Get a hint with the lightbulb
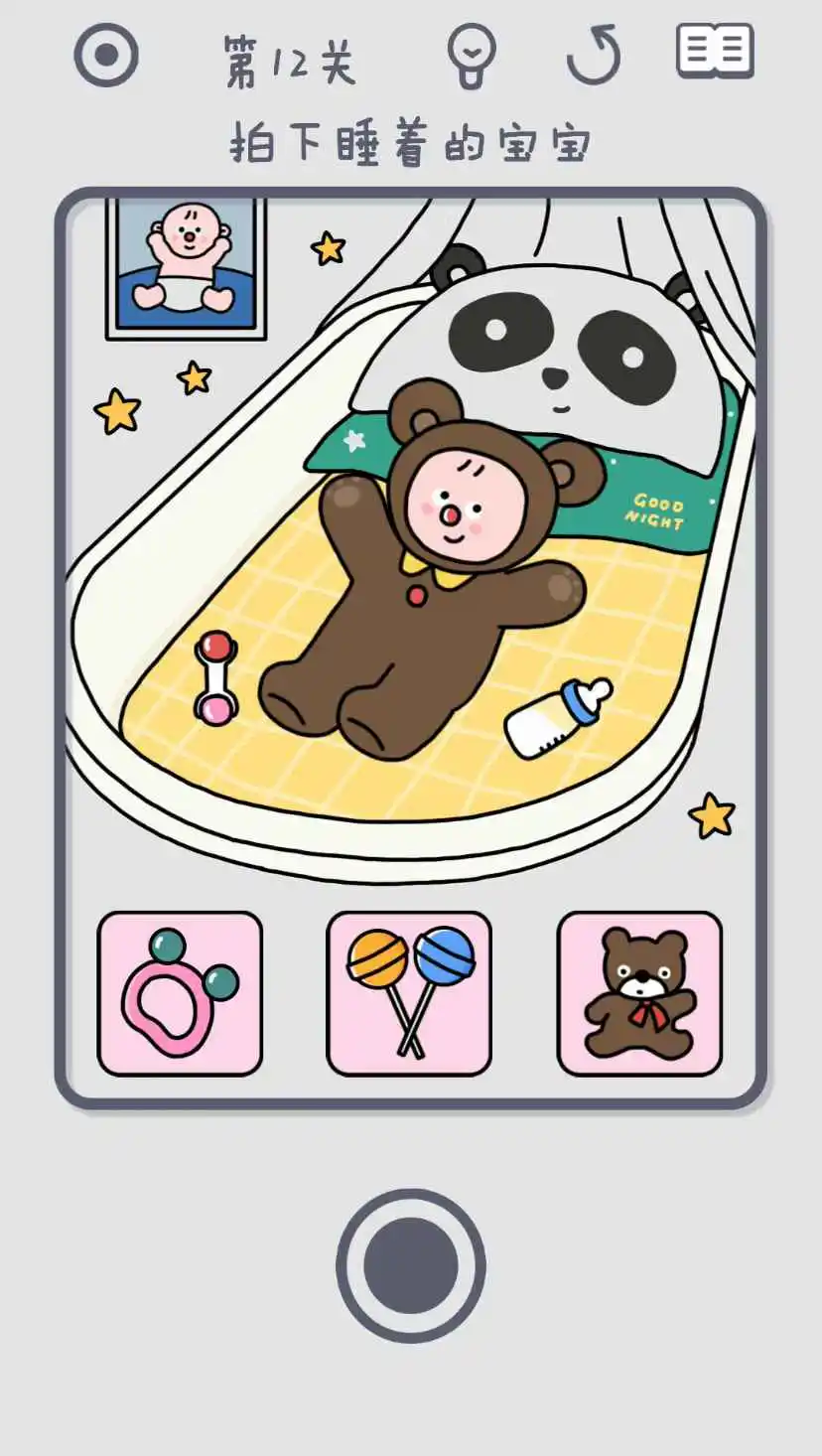The height and width of the screenshot is (1456, 822). coord(471,55)
